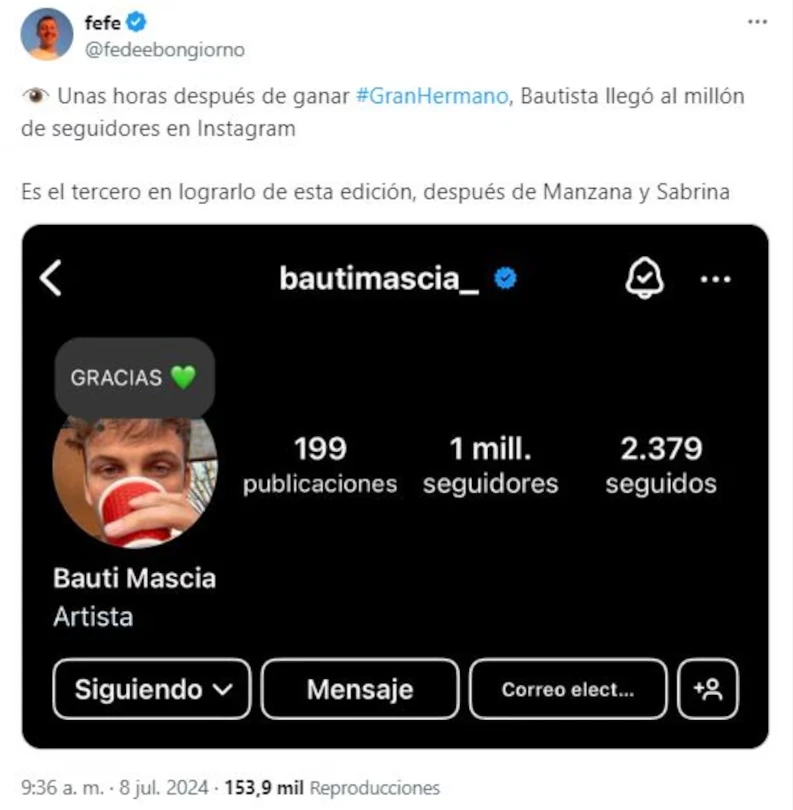This screenshot has width=793, height=810.
Task: Open the attached Instagram screenshot image
Action: pyautogui.click(x=395, y=485)
